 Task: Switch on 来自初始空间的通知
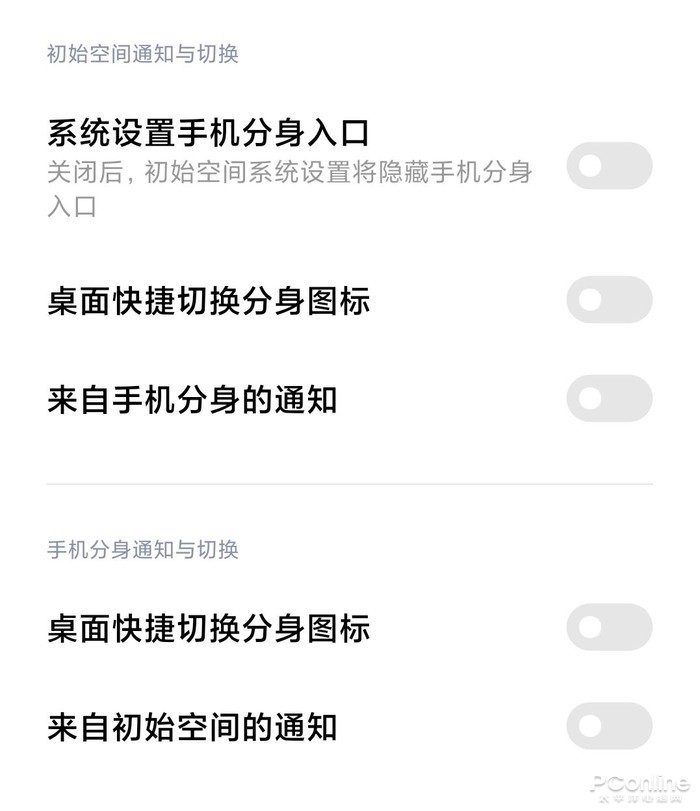pos(609,726)
